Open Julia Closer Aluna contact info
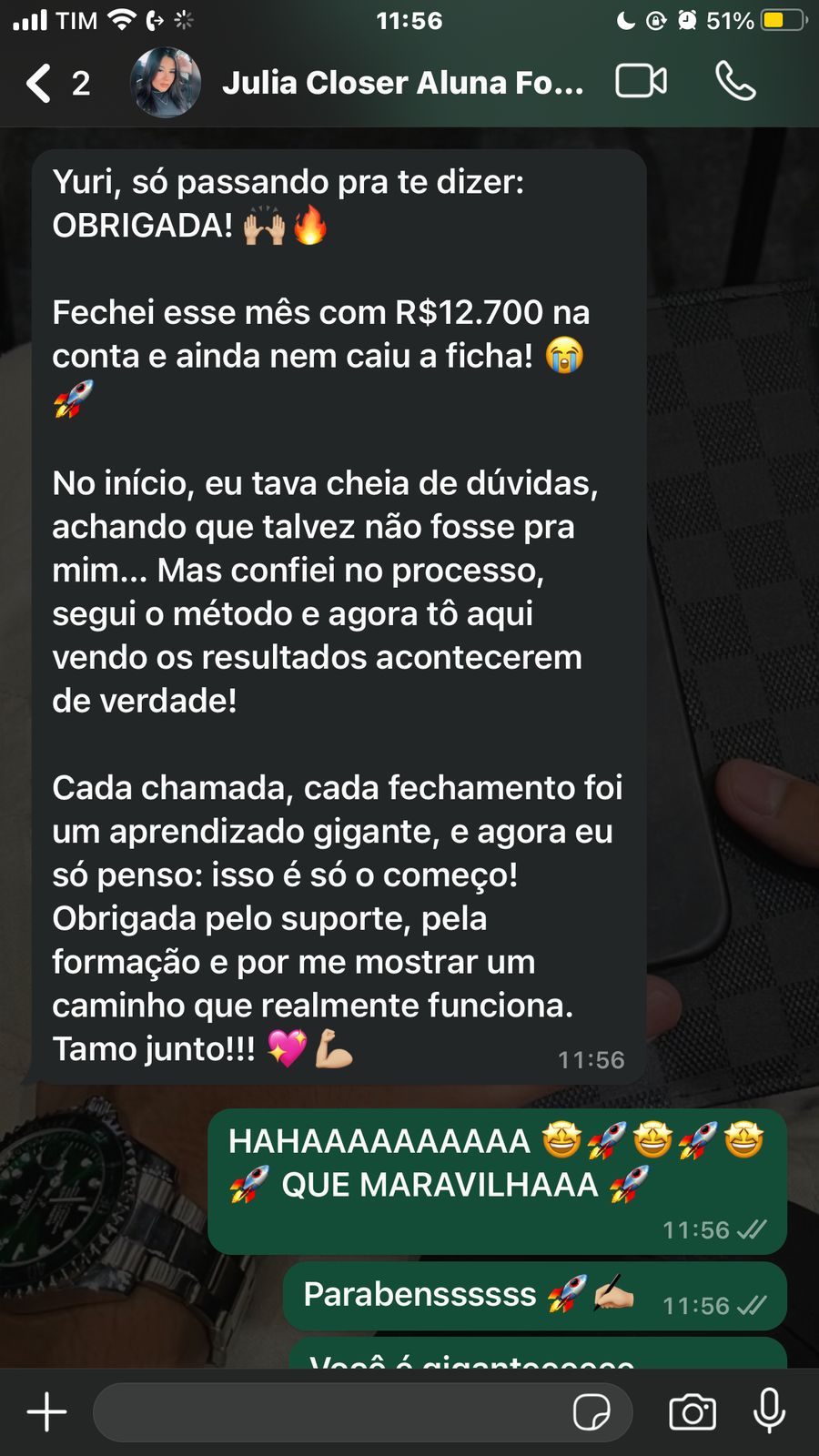Image resolution: width=819 pixels, height=1456 pixels. coord(402,83)
